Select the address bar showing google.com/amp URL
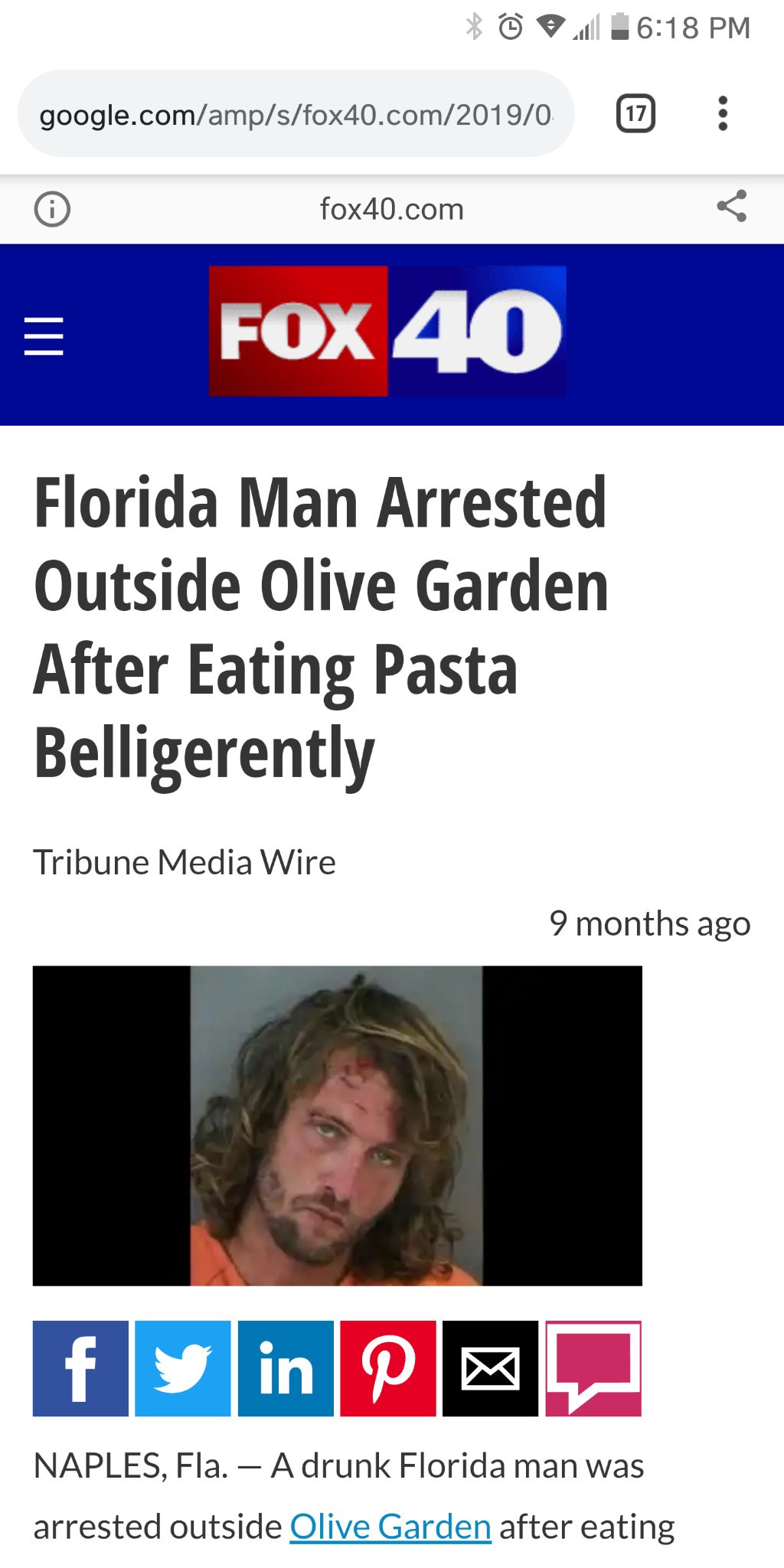This screenshot has height=1568, width=784. [295, 113]
